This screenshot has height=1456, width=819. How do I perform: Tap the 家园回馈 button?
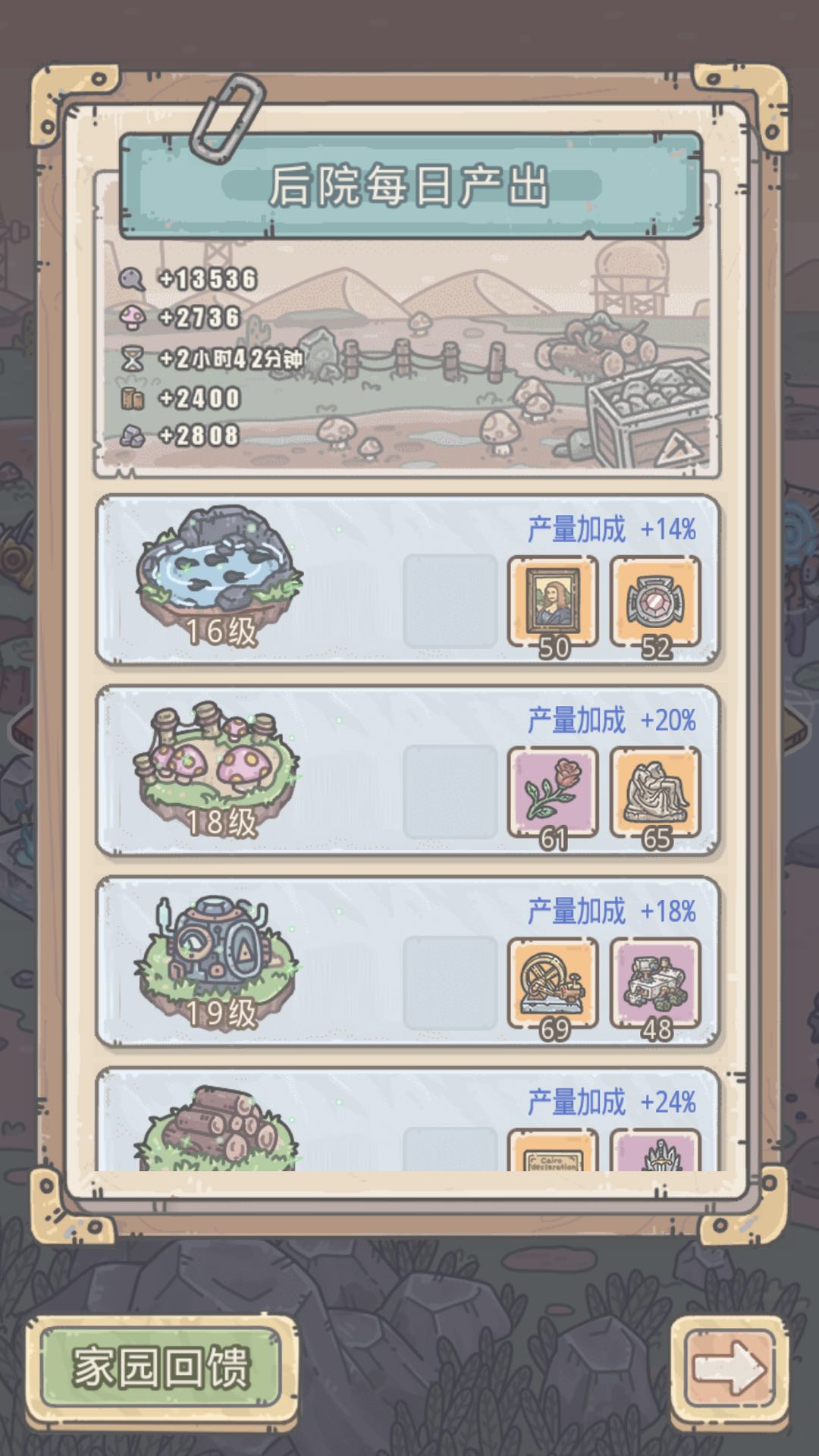[161, 1366]
